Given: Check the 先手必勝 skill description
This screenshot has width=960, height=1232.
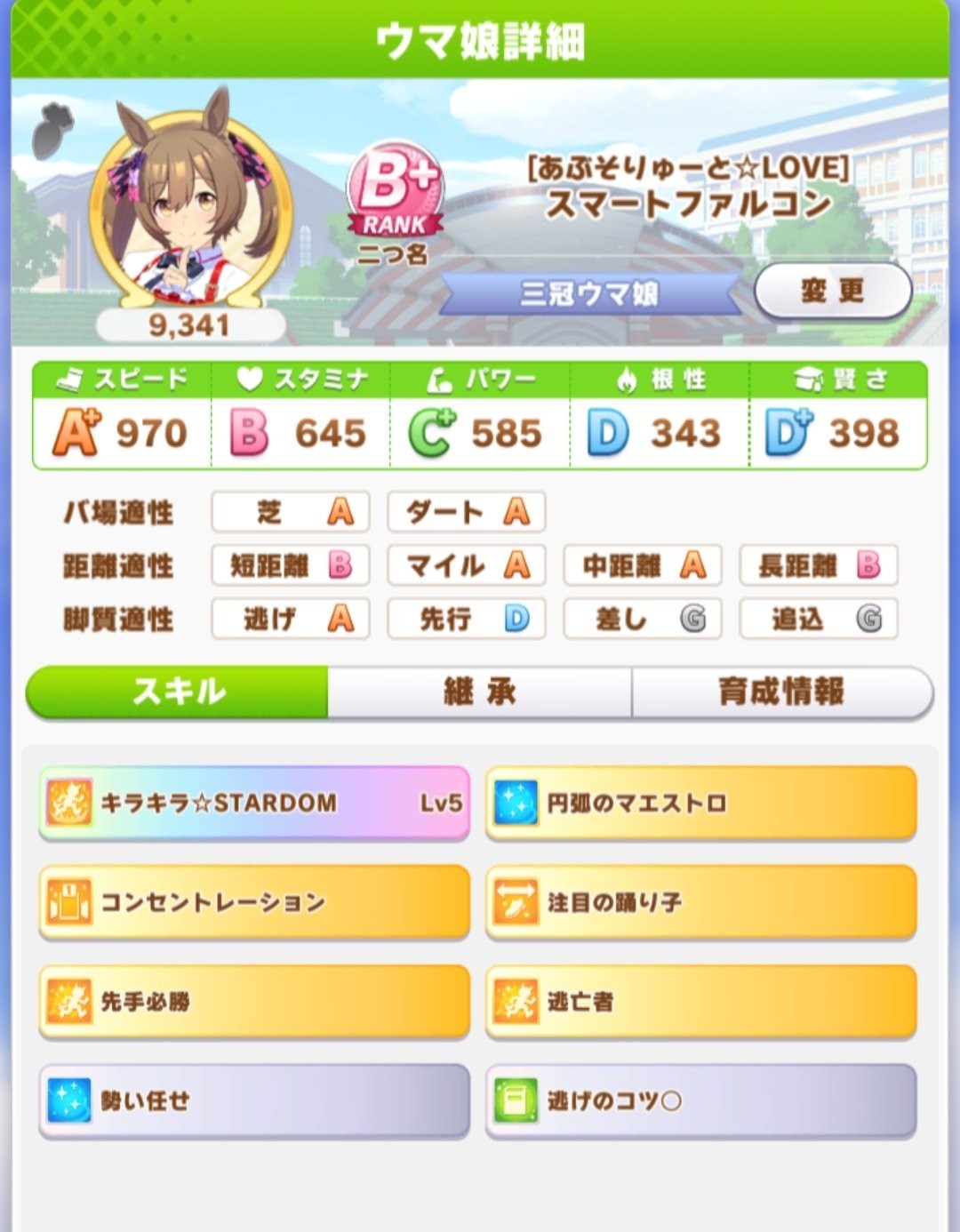Looking at the screenshot, I should (254, 1002).
